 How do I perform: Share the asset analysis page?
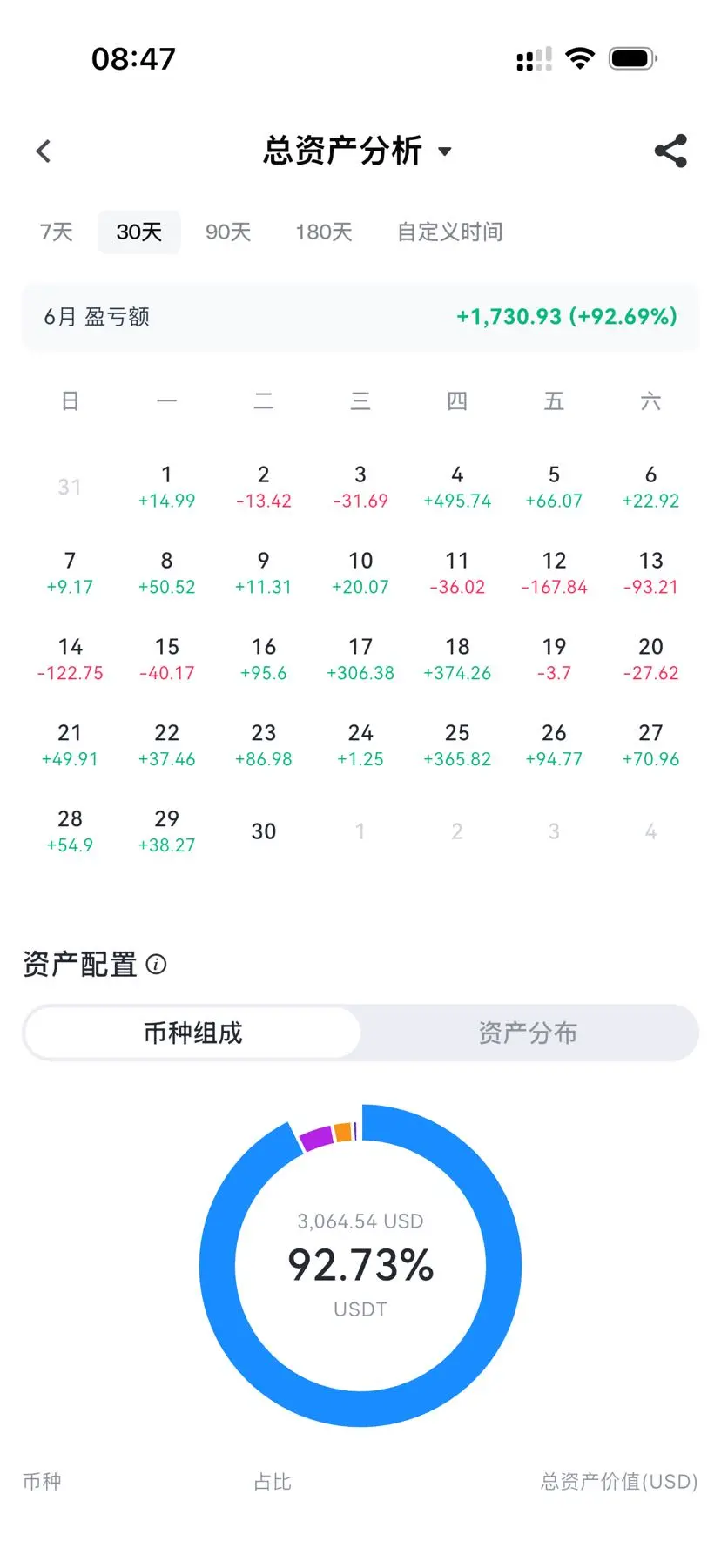pos(670,151)
